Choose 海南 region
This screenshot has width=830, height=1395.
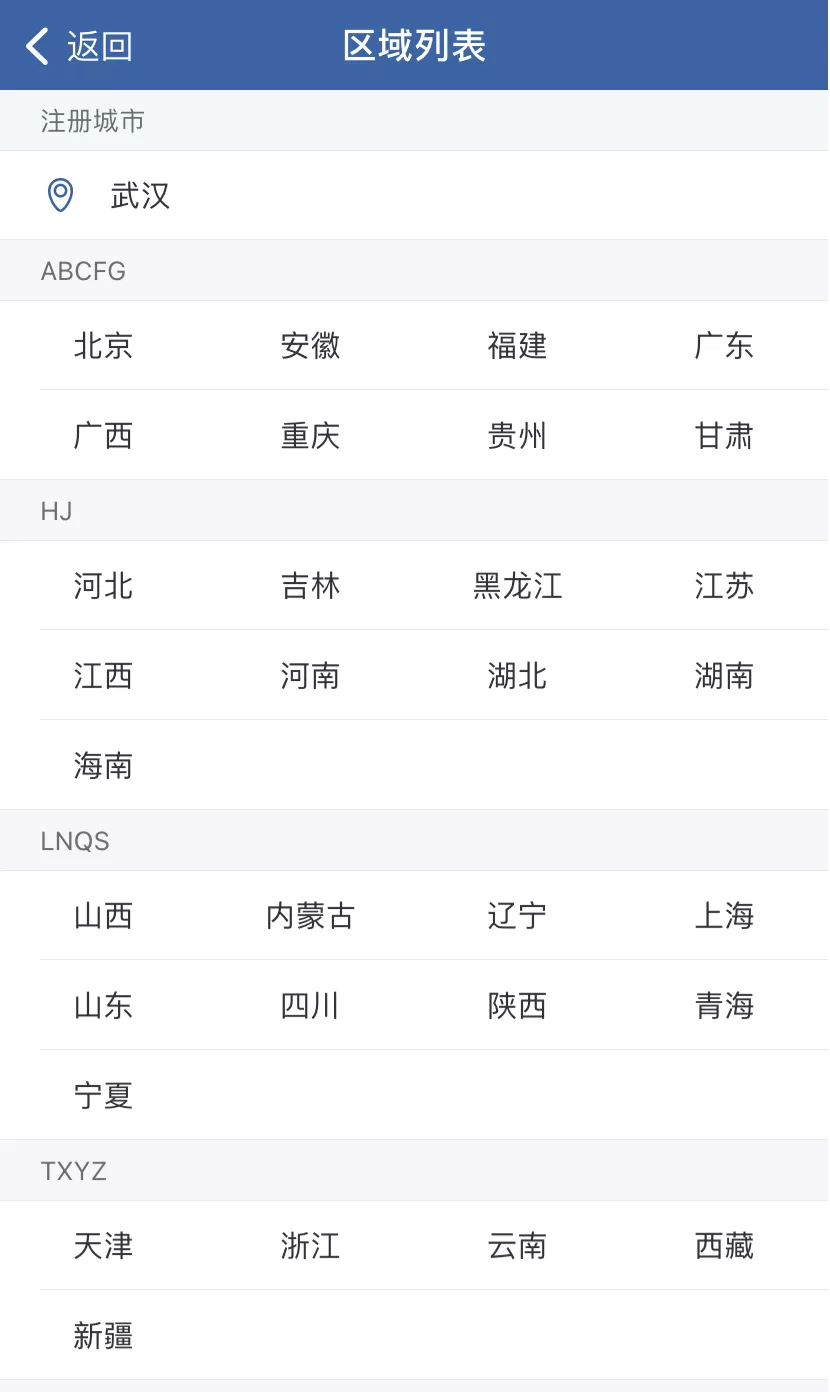point(103,766)
